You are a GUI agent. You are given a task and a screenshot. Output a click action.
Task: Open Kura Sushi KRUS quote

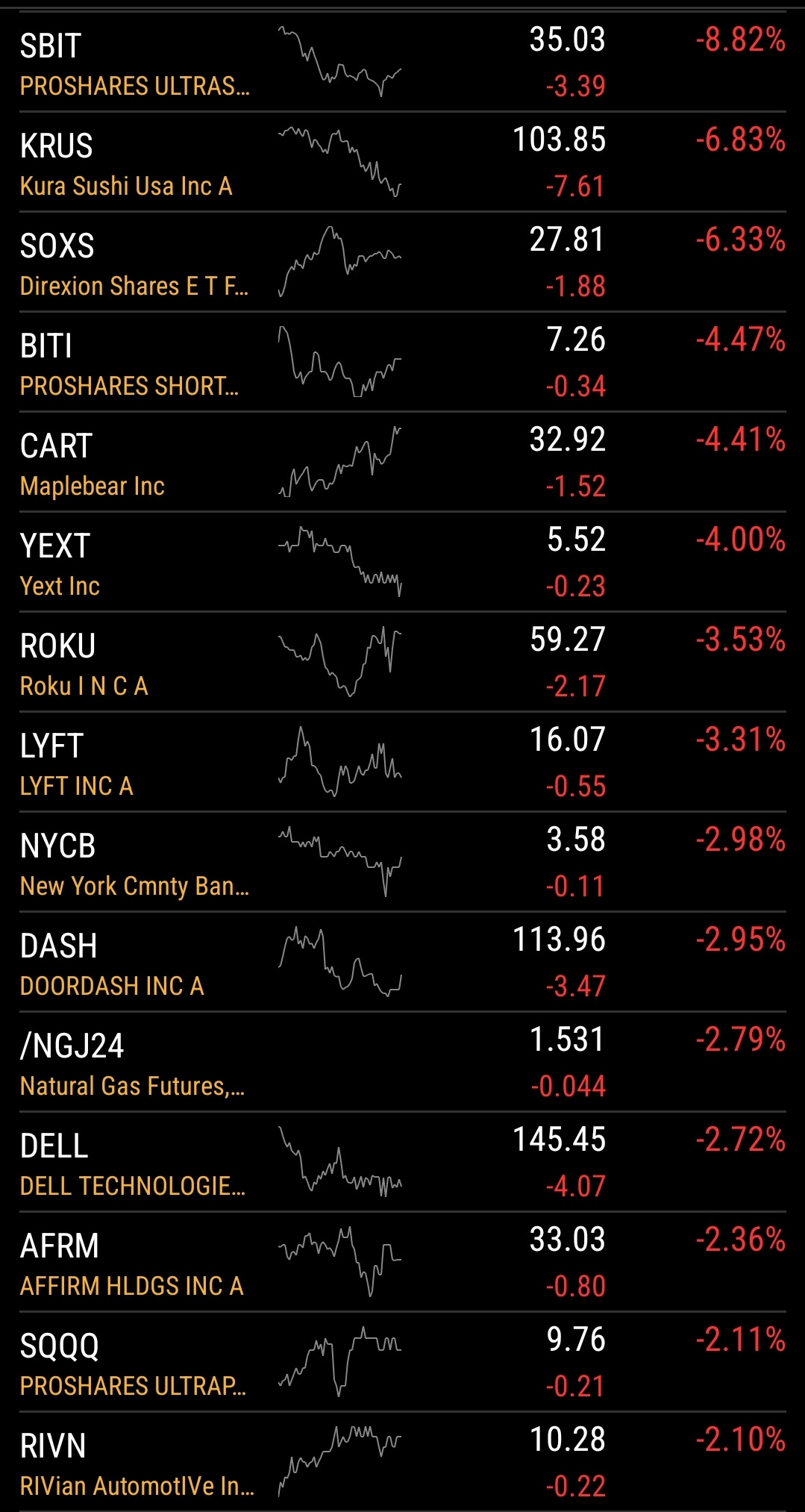[x=402, y=162]
